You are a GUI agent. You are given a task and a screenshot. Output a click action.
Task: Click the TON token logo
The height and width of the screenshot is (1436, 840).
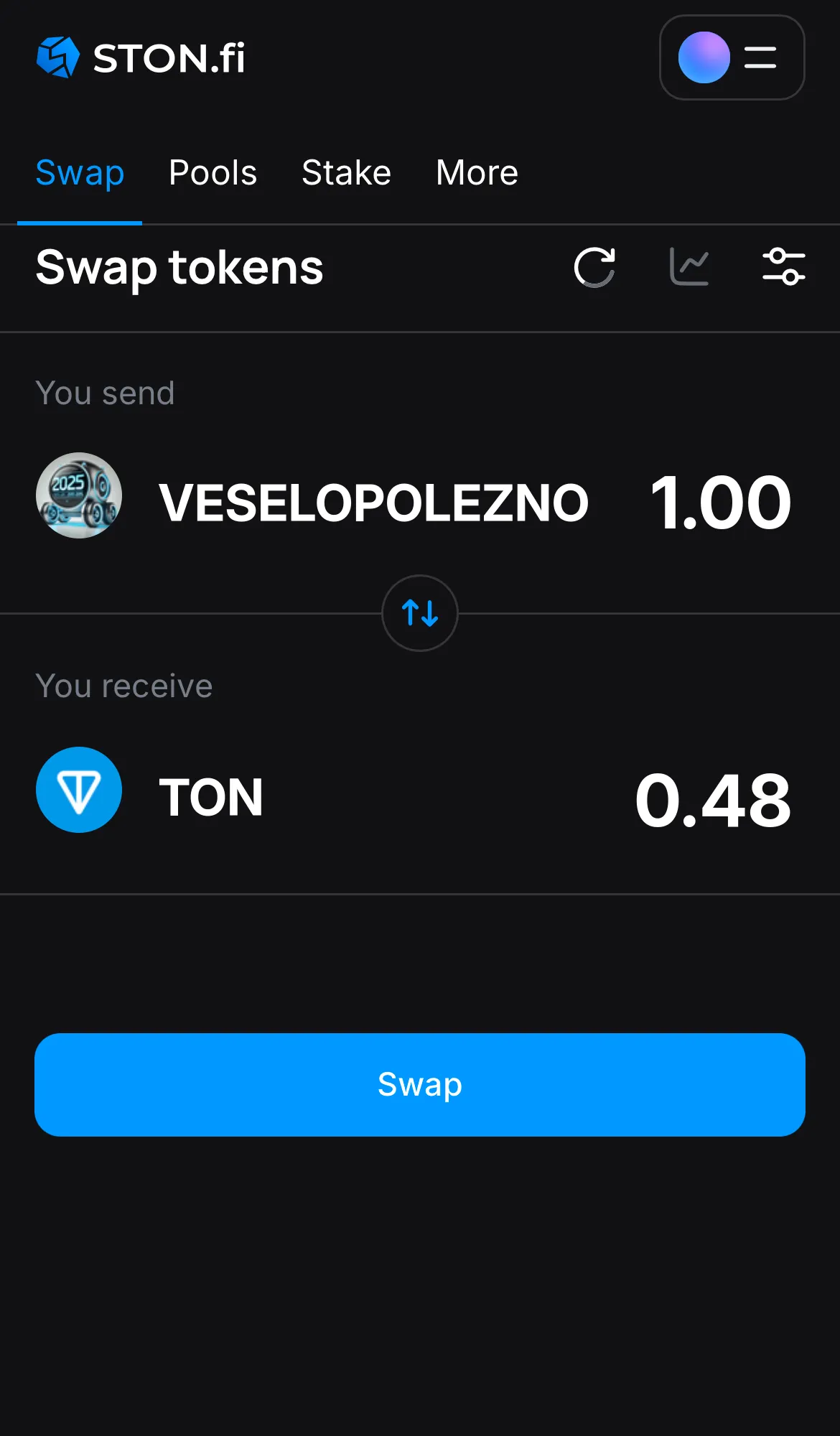point(79,790)
